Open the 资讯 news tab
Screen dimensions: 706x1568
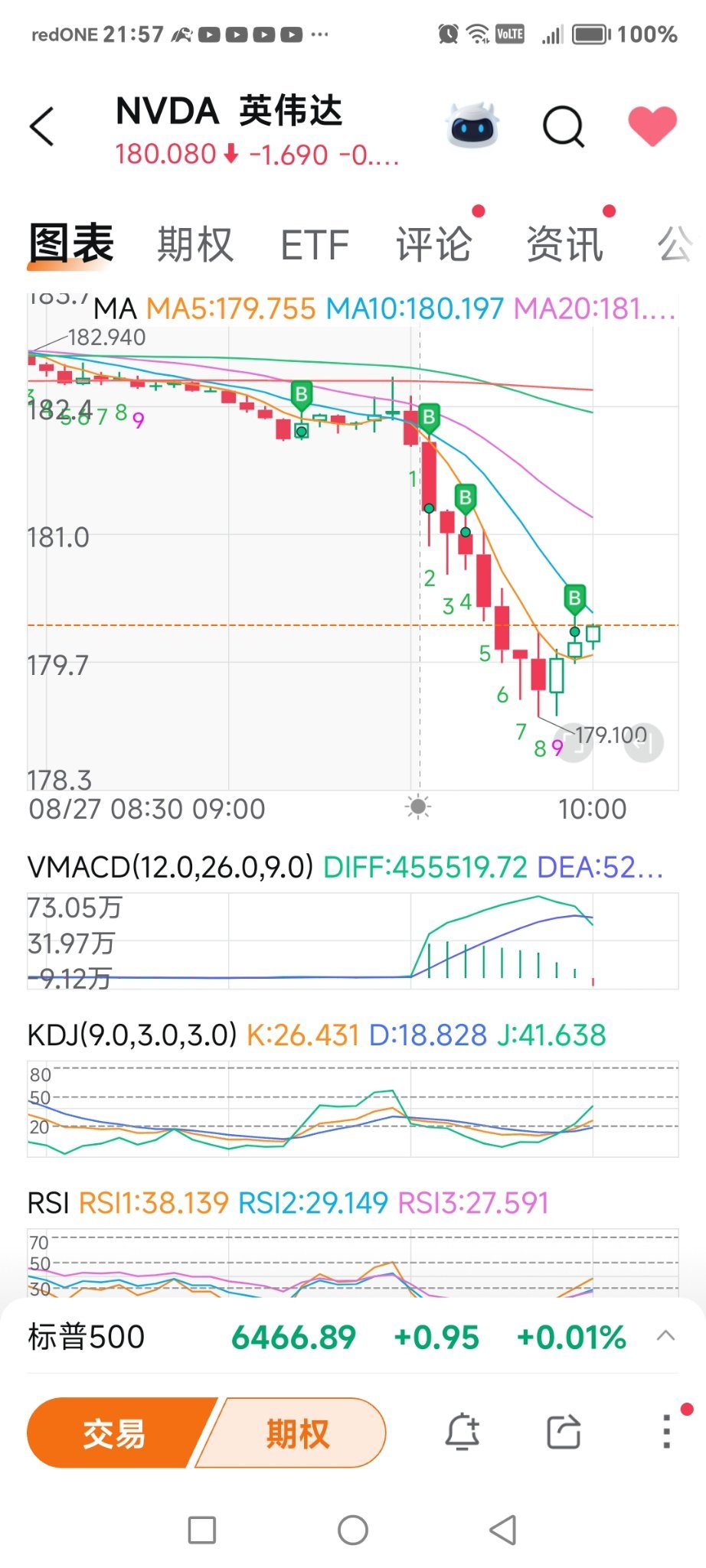[565, 245]
